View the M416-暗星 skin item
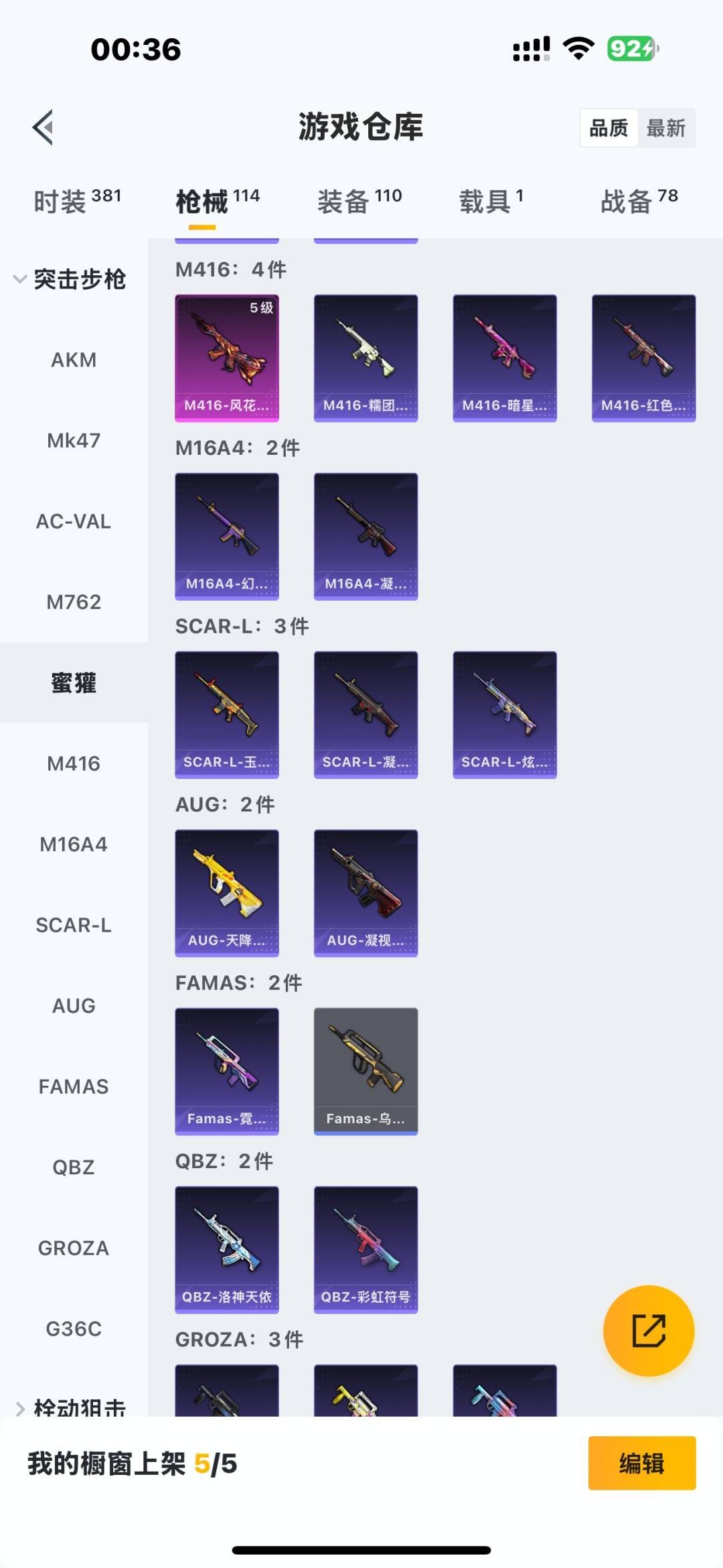Viewport: 723px width, 1568px height. pos(505,358)
